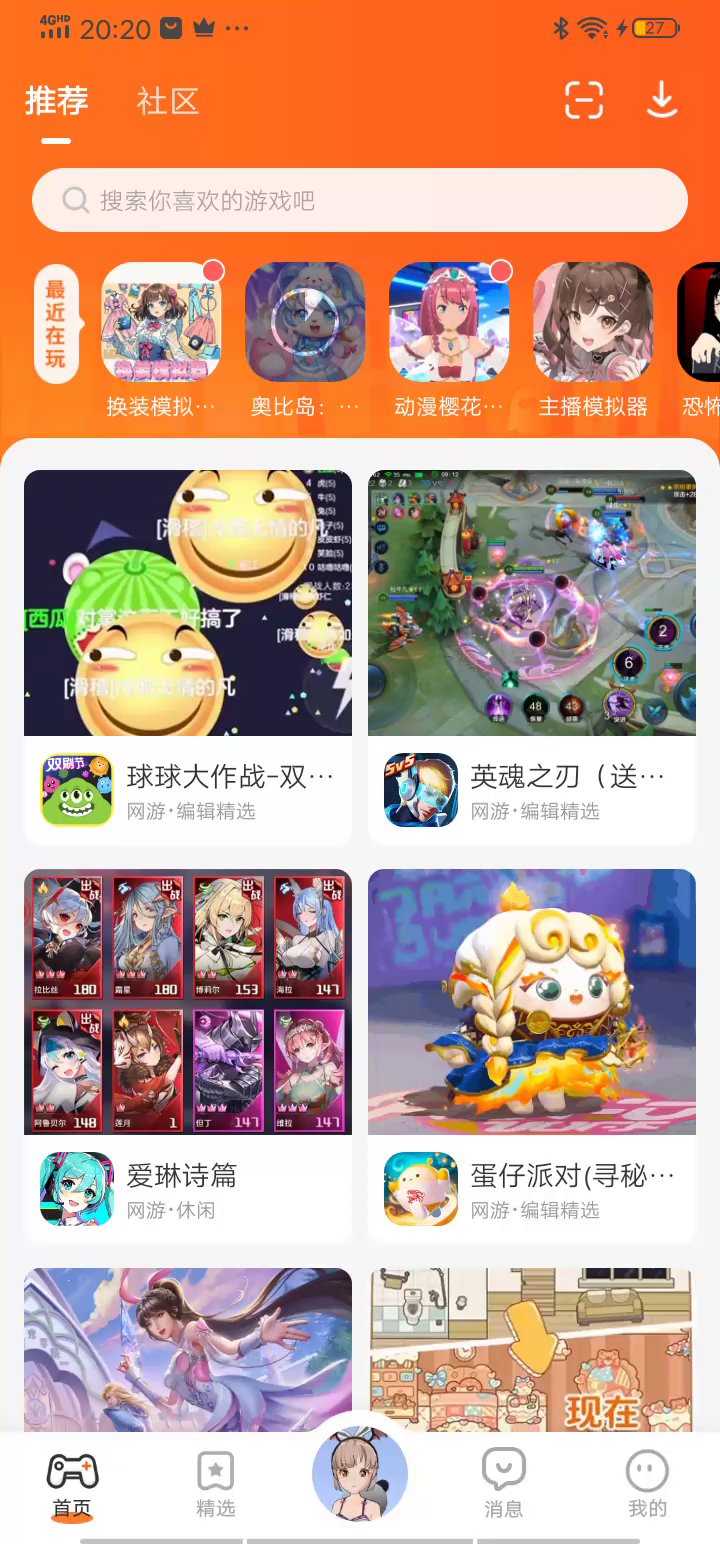This screenshot has height=1544, width=720.
Task: Open recently played 换装模拟 game
Action: (x=161, y=322)
